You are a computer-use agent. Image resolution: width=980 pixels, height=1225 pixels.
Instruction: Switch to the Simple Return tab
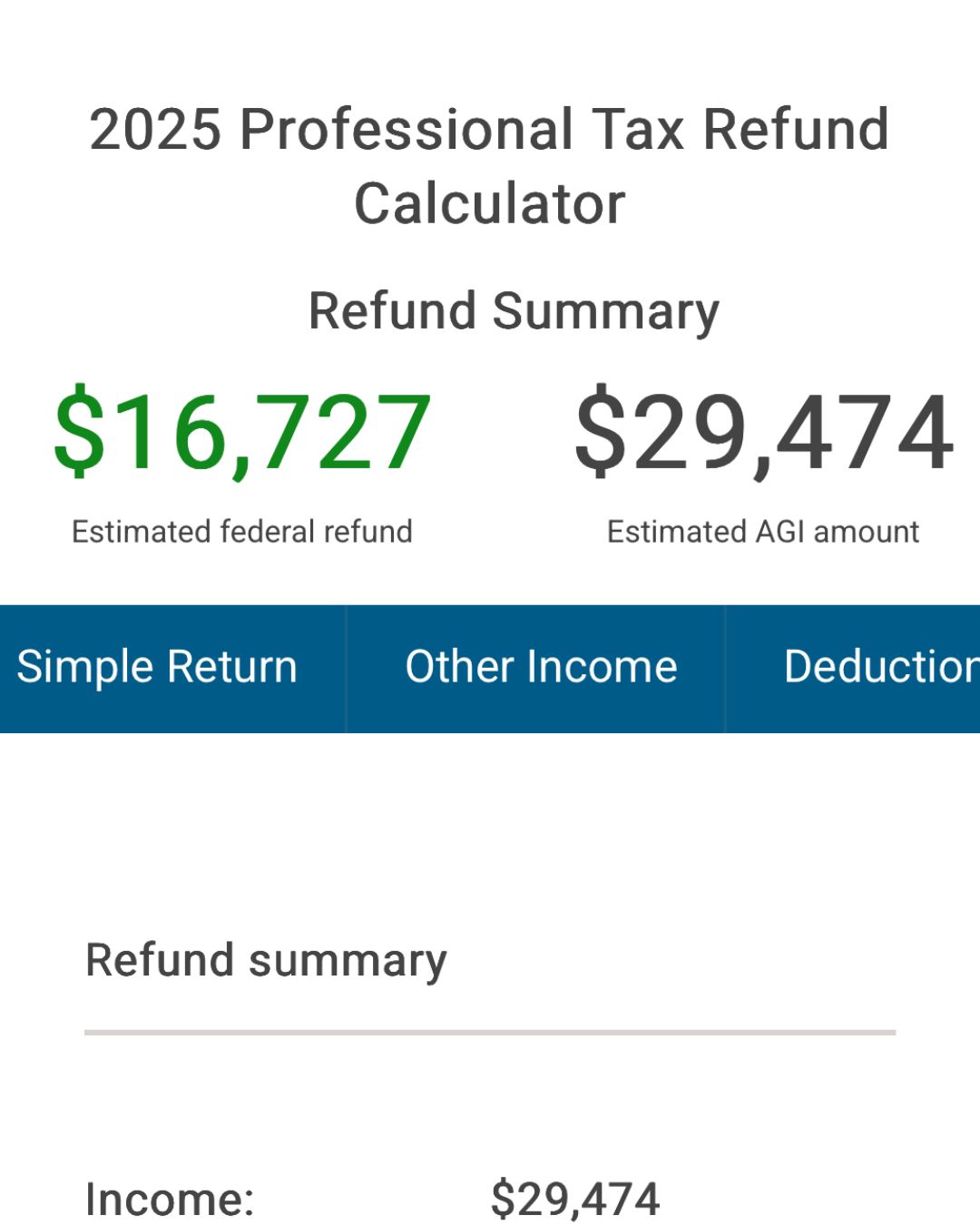tap(172, 669)
